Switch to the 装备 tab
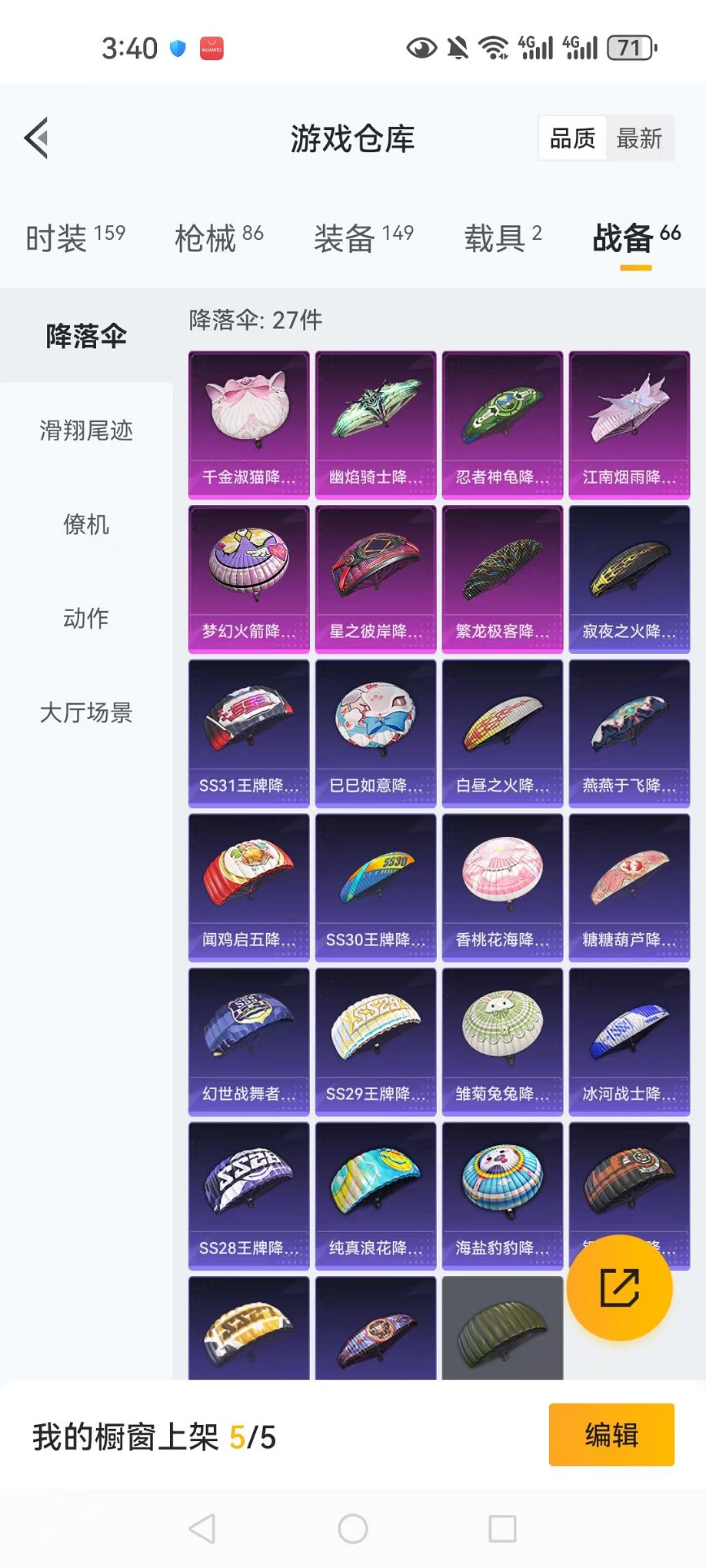Screen dimensions: 706x1568 (363, 238)
